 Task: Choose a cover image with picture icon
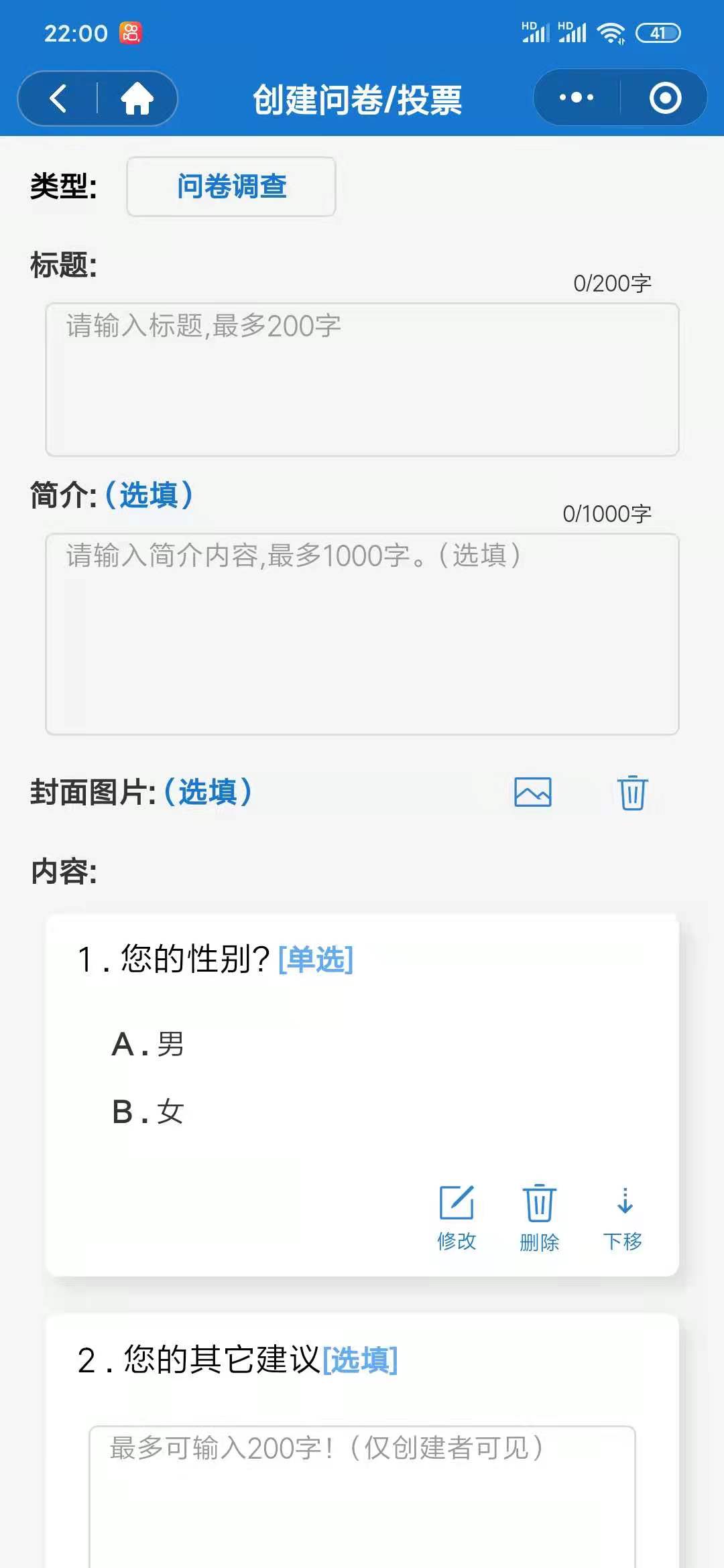point(533,793)
